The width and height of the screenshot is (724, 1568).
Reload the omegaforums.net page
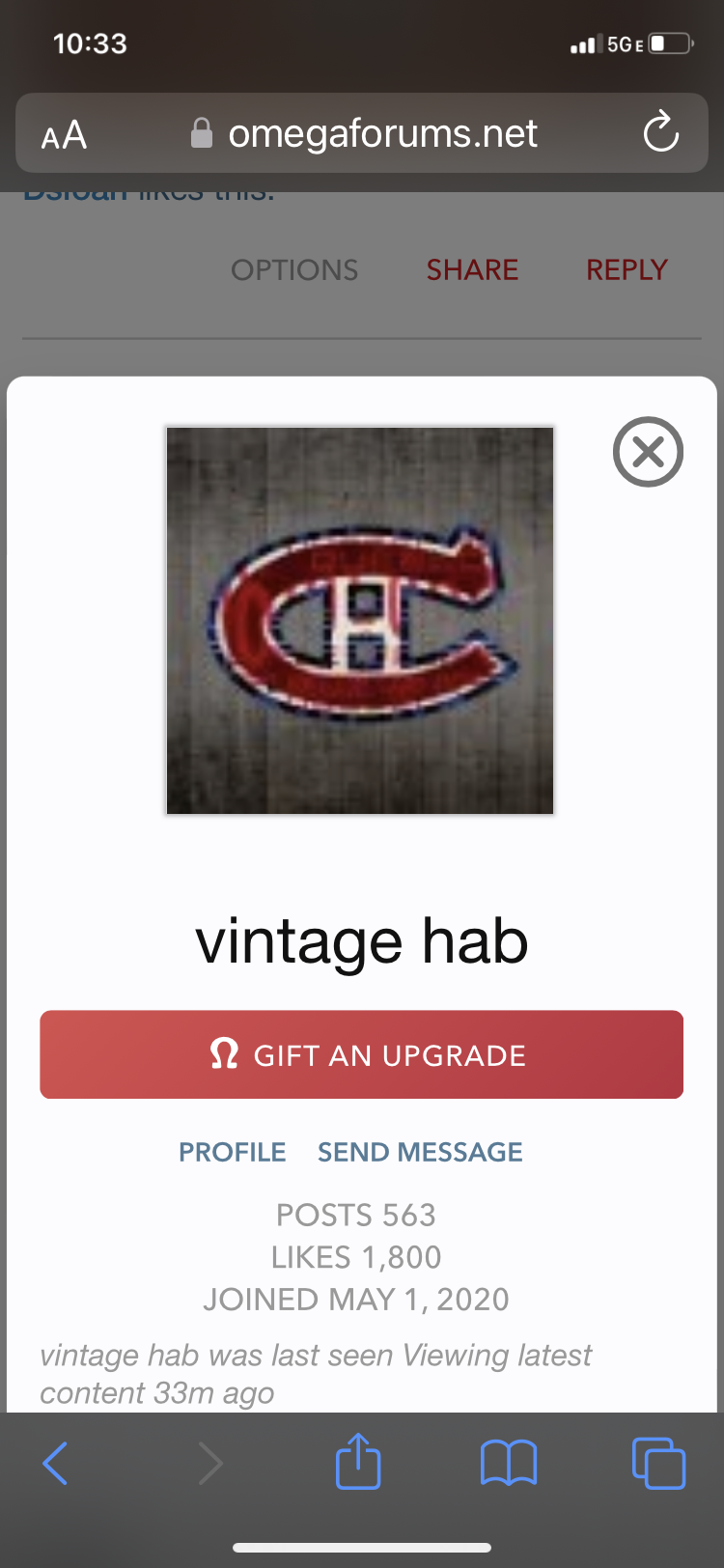(661, 133)
